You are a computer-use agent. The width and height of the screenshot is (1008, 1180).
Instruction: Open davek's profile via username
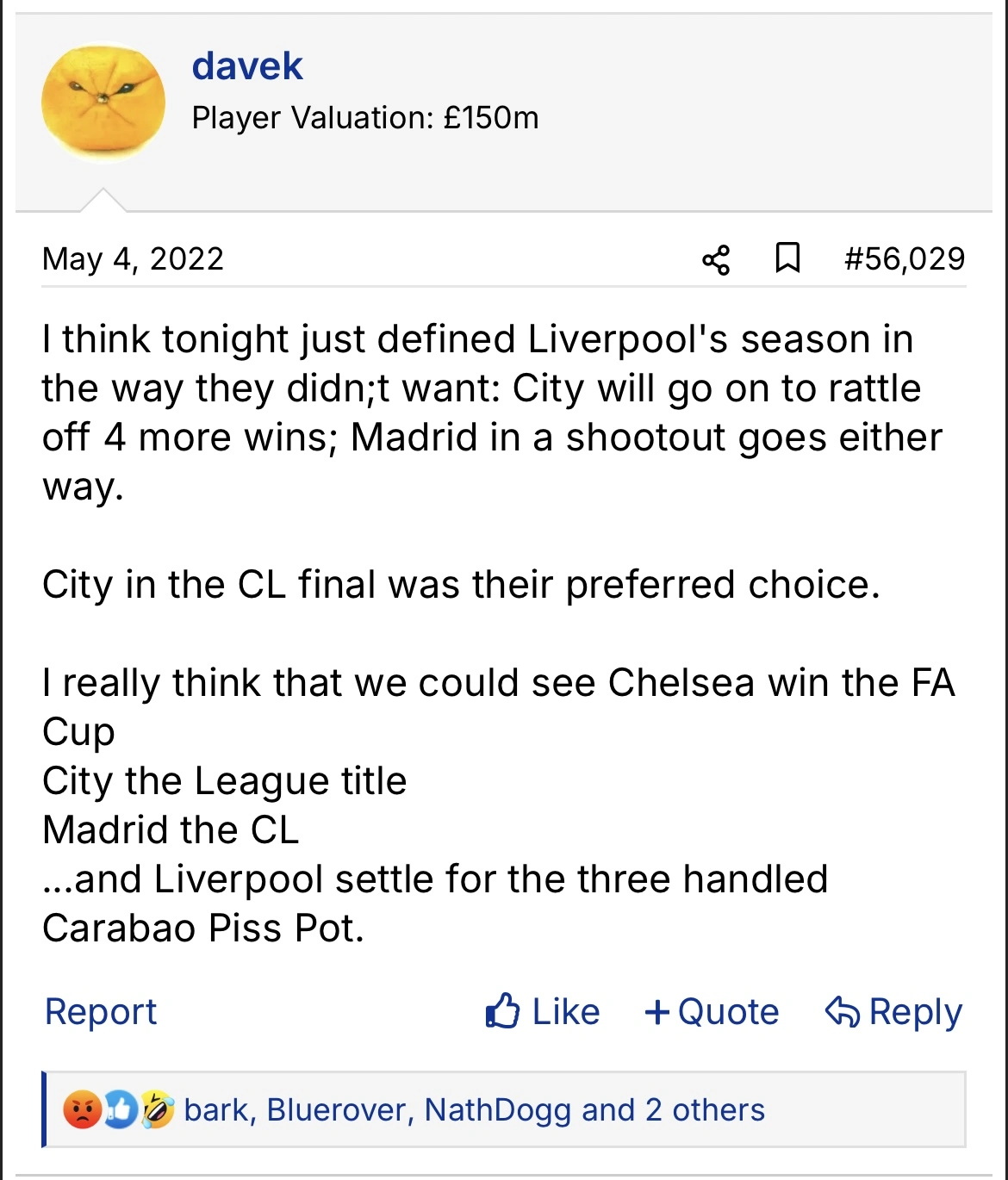pos(247,66)
